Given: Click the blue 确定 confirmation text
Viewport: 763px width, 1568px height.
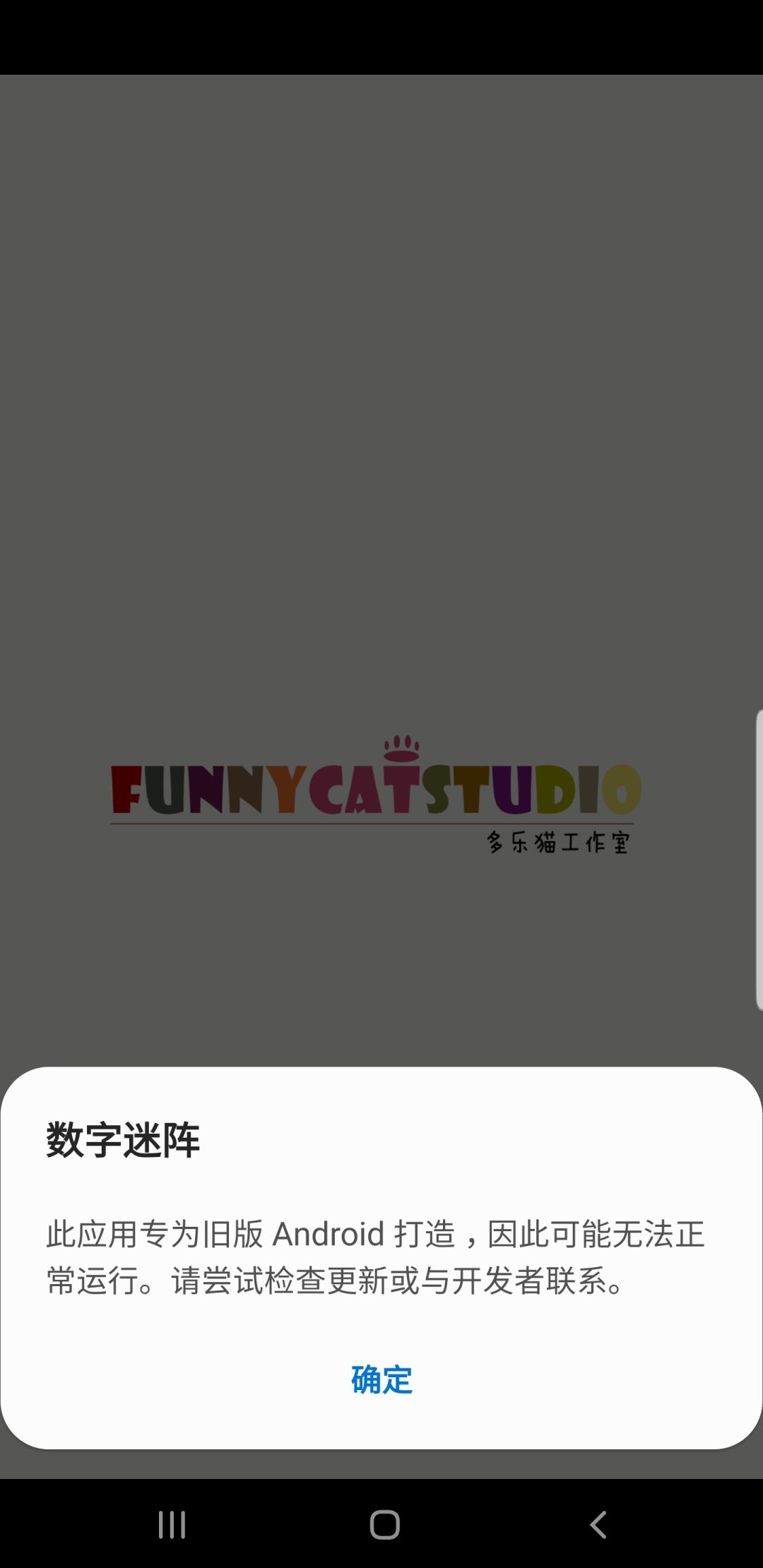Looking at the screenshot, I should click(381, 1380).
